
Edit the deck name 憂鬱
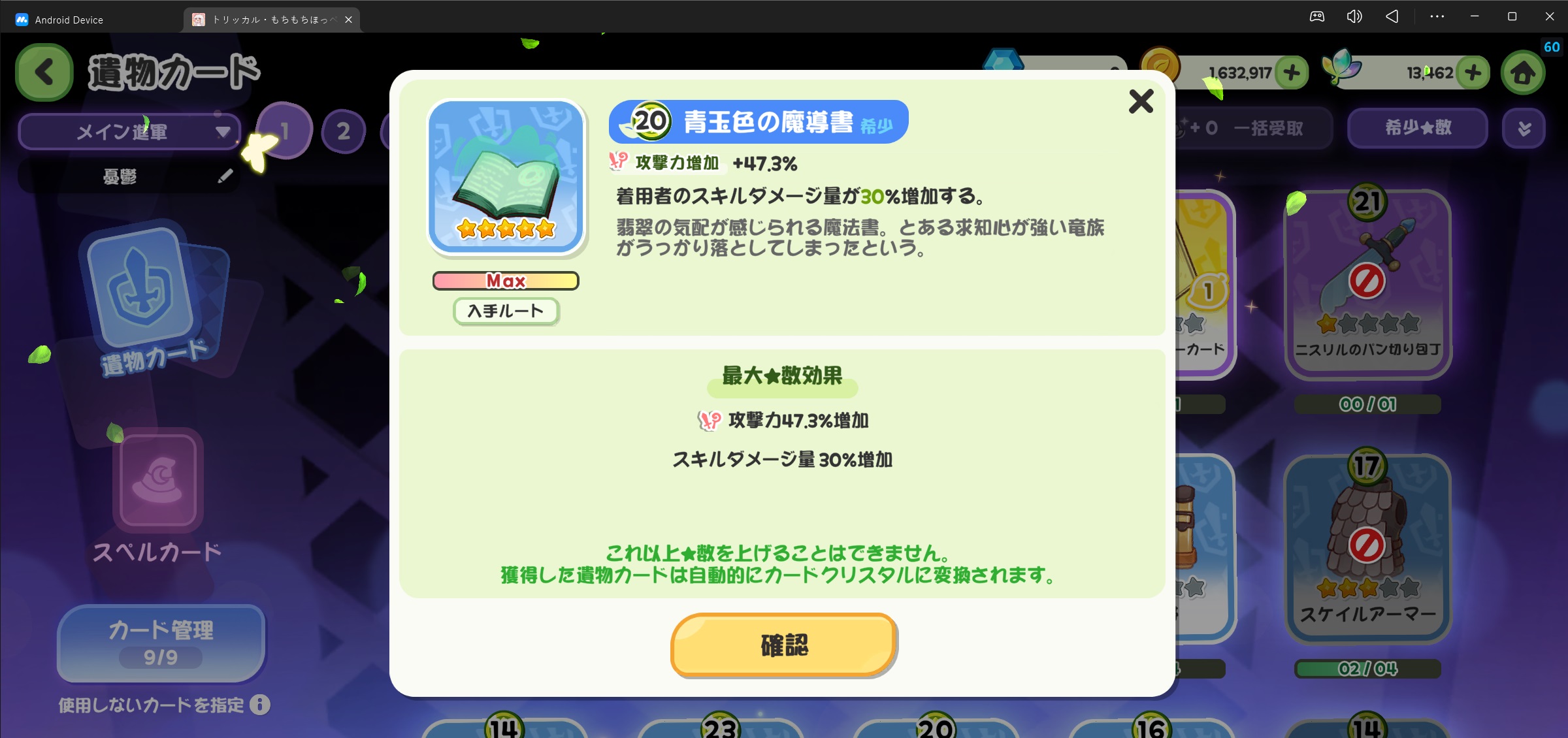(x=225, y=176)
